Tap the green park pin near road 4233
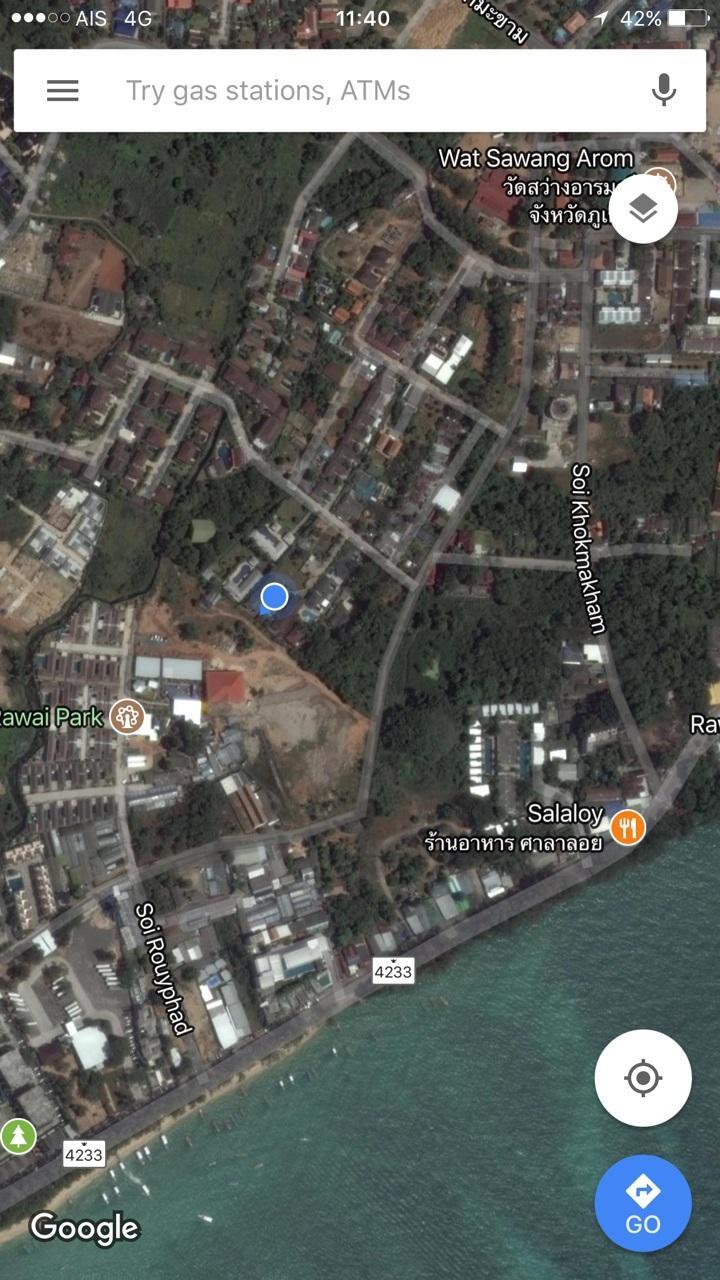Image resolution: width=720 pixels, height=1280 pixels. click(x=17, y=1136)
